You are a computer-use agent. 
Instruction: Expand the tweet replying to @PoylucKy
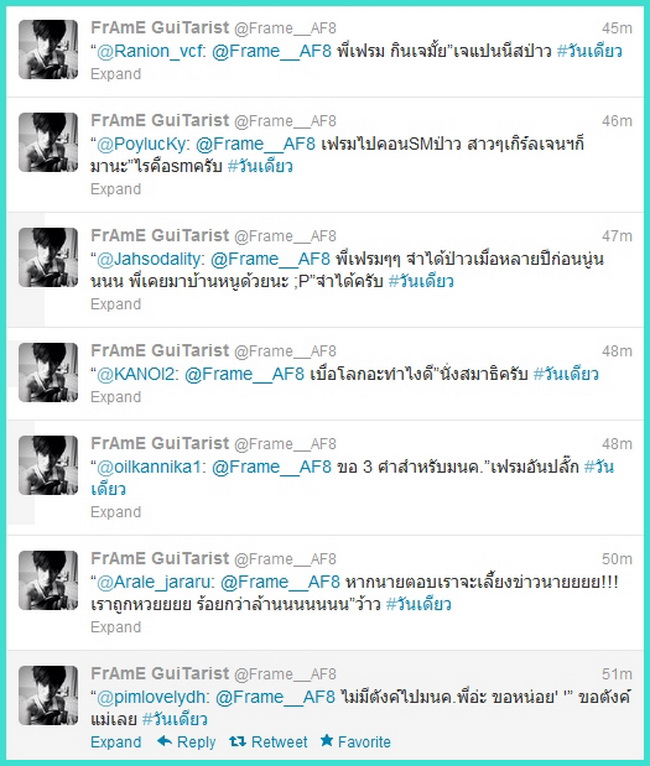coord(115,189)
